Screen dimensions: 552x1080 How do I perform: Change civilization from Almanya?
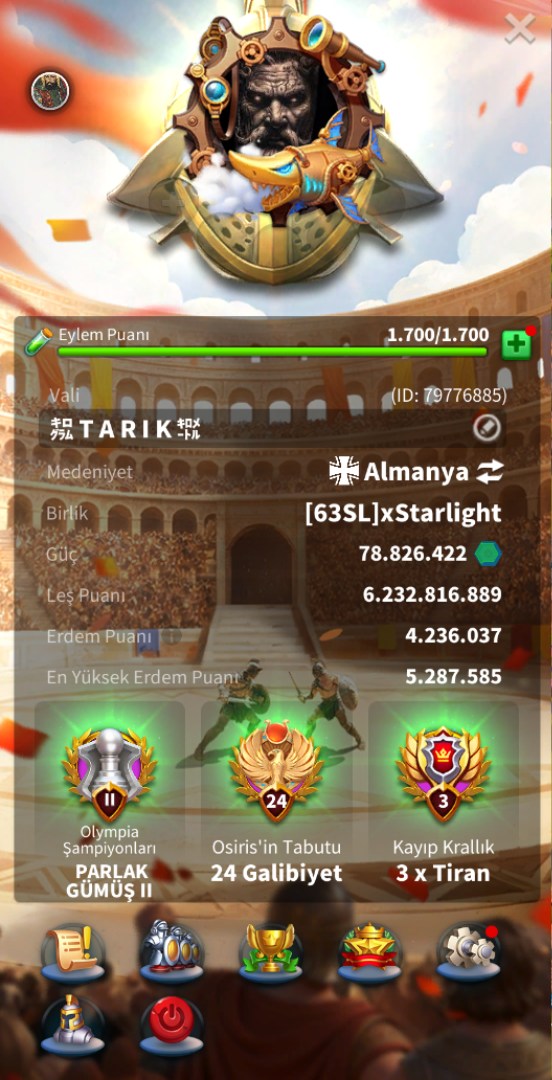point(490,472)
